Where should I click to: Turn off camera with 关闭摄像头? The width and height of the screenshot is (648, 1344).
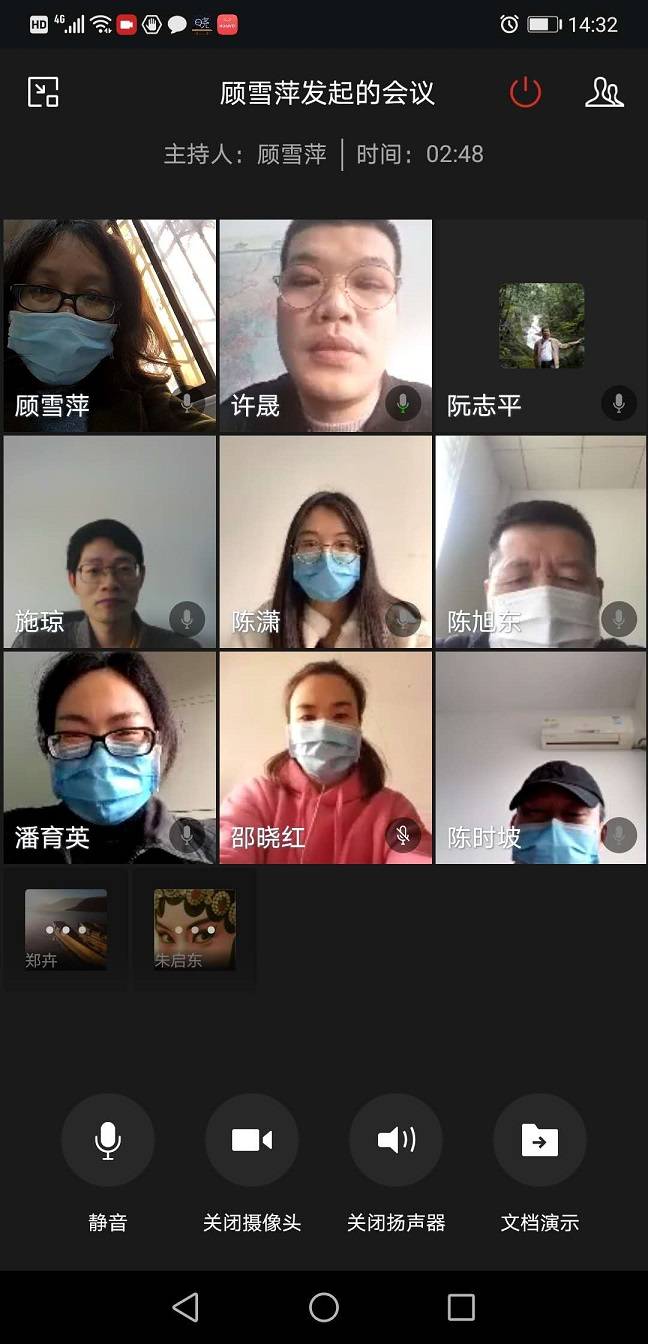[252, 1140]
